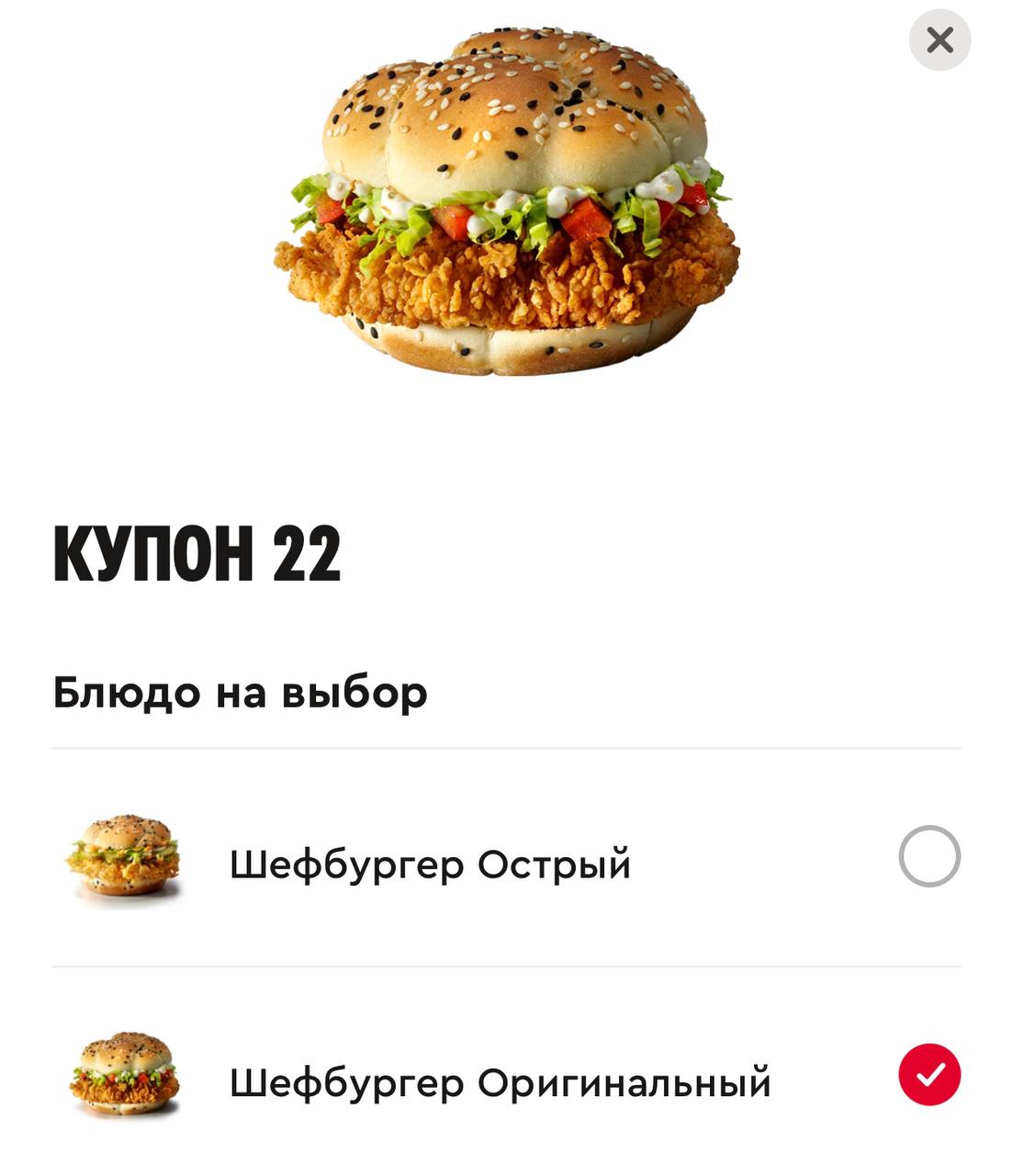1013x1176 pixels.
Task: Select Шефбургер Острый option
Action: pyautogui.click(x=929, y=856)
